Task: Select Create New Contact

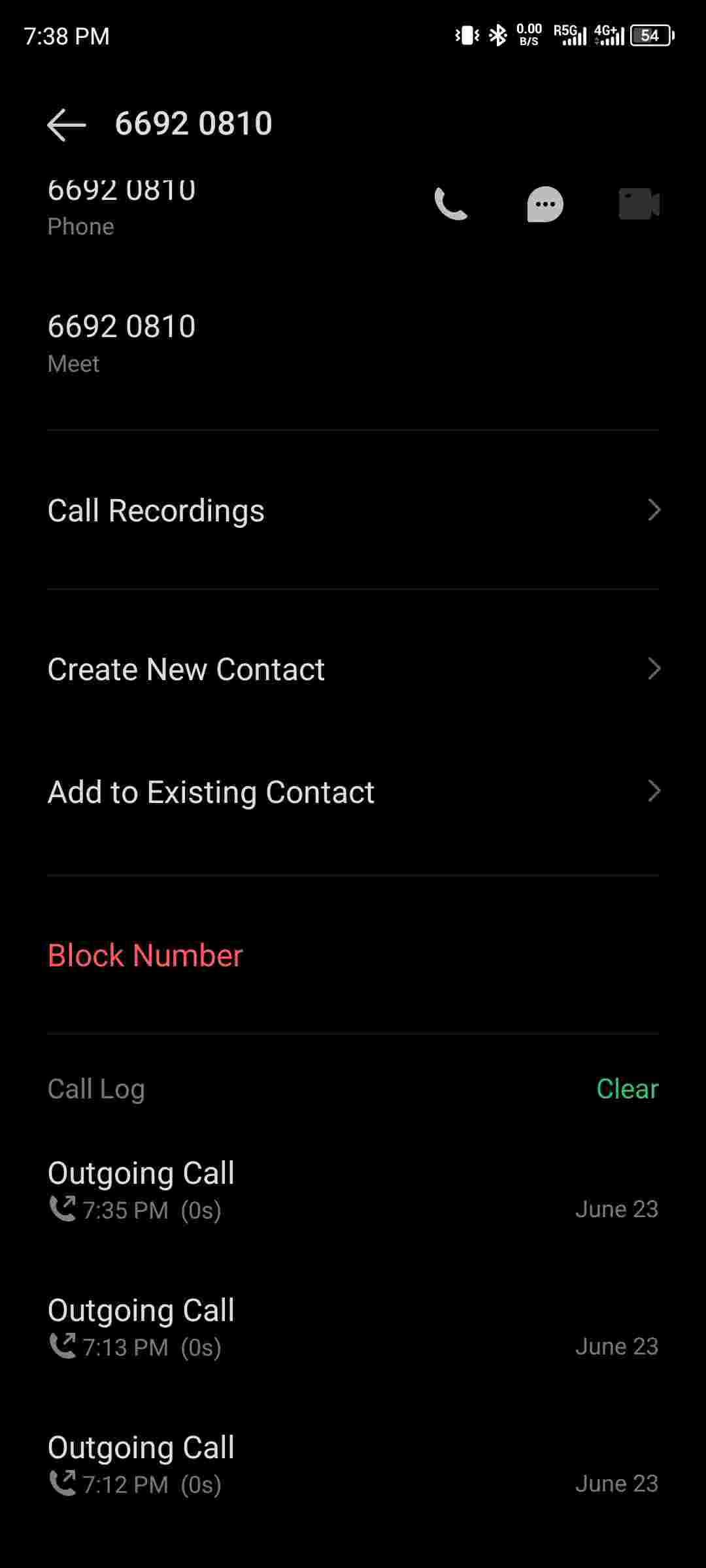Action: (x=353, y=669)
